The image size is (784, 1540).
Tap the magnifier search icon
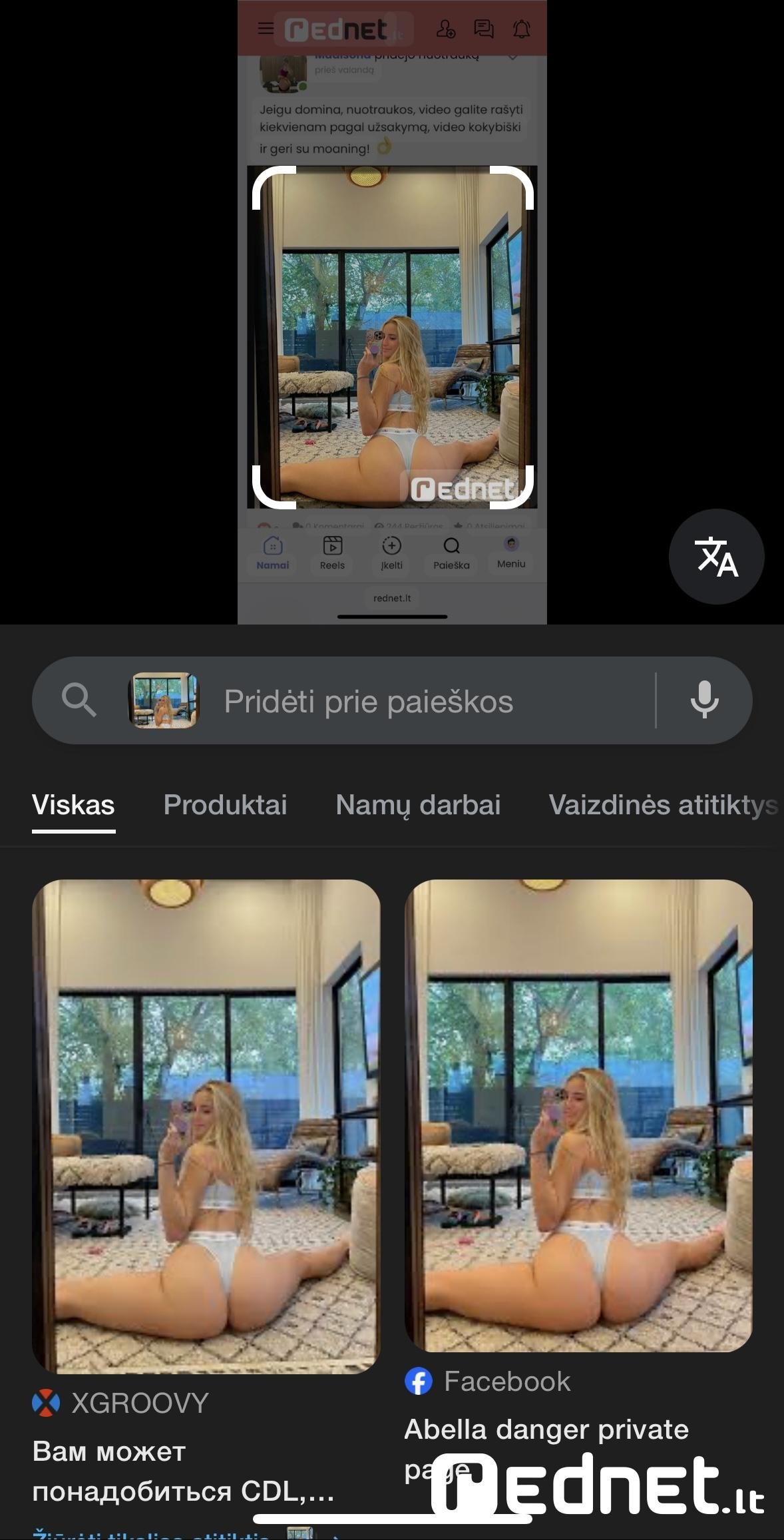[x=79, y=700]
